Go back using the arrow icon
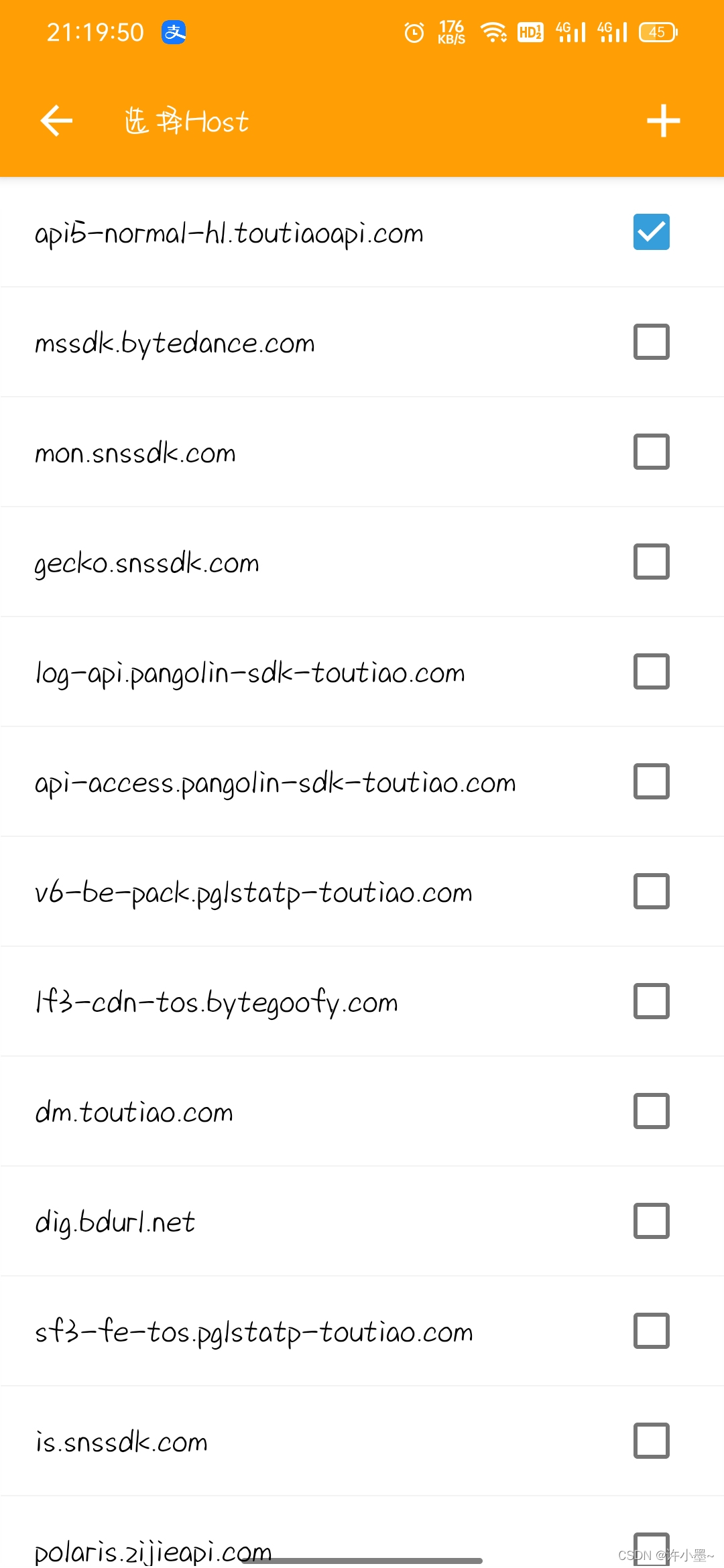The image size is (724, 1568). (x=56, y=121)
